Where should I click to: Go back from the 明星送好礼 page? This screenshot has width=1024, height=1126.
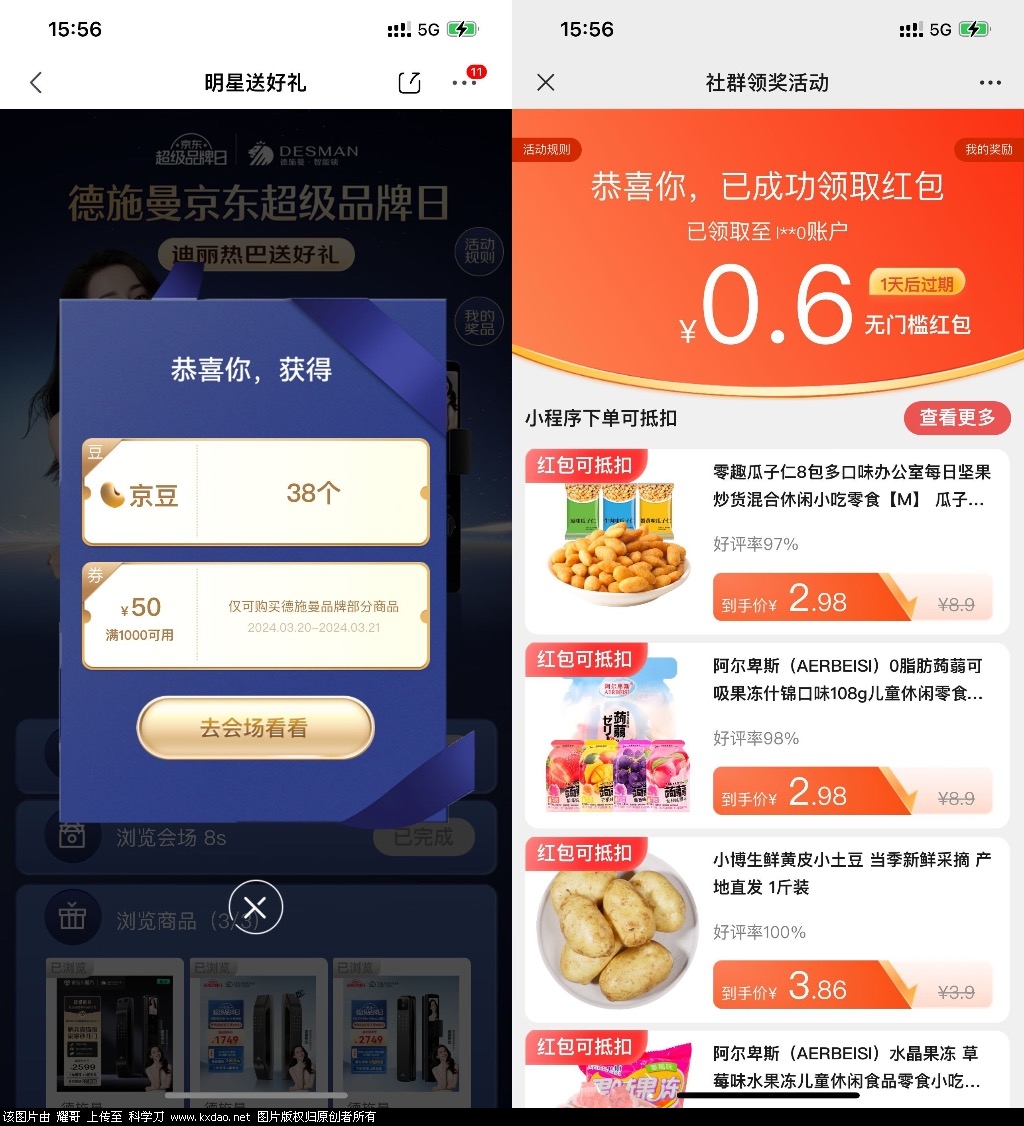[36, 83]
